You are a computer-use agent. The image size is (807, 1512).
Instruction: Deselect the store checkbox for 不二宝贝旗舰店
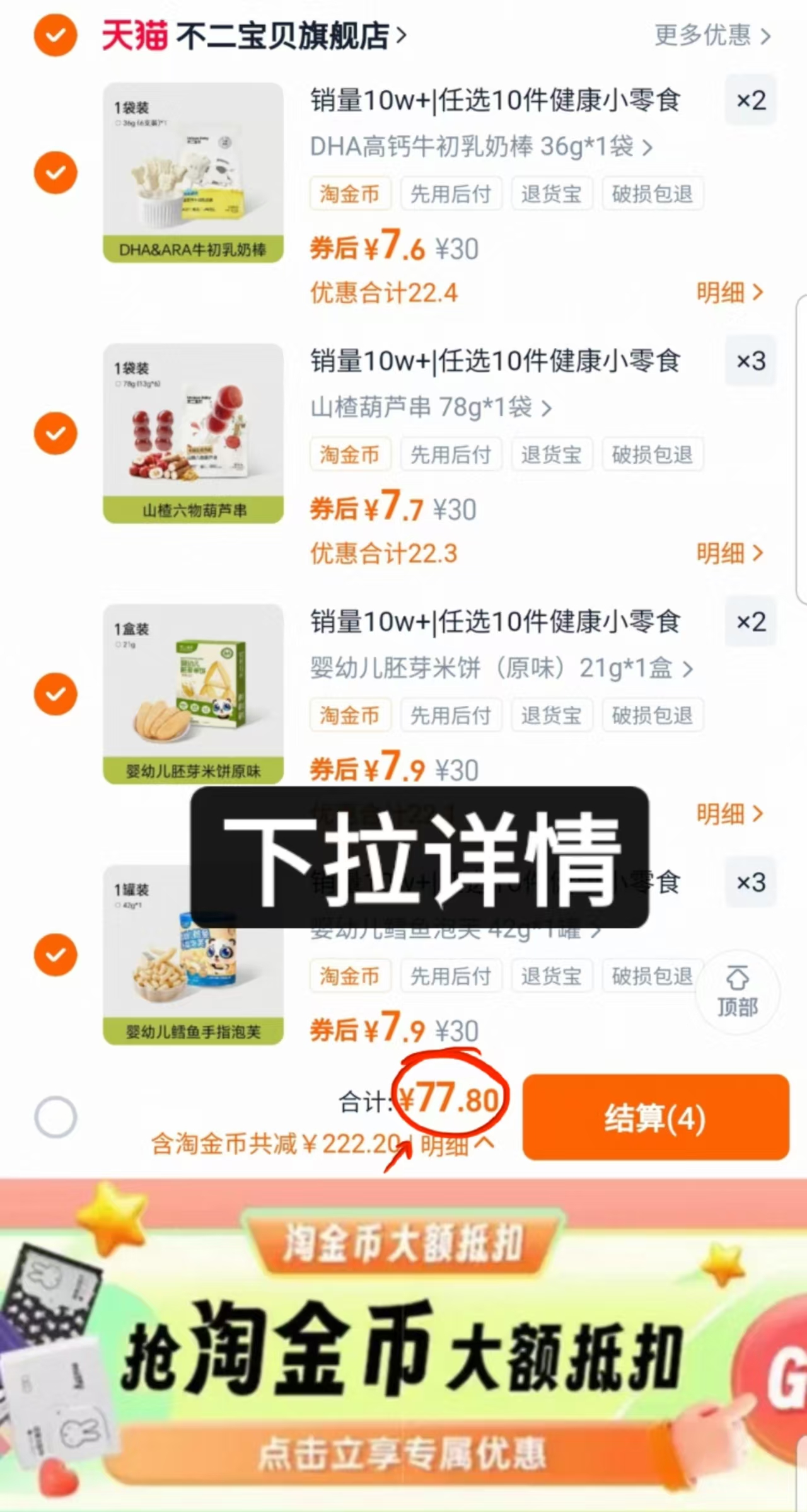coord(55,37)
